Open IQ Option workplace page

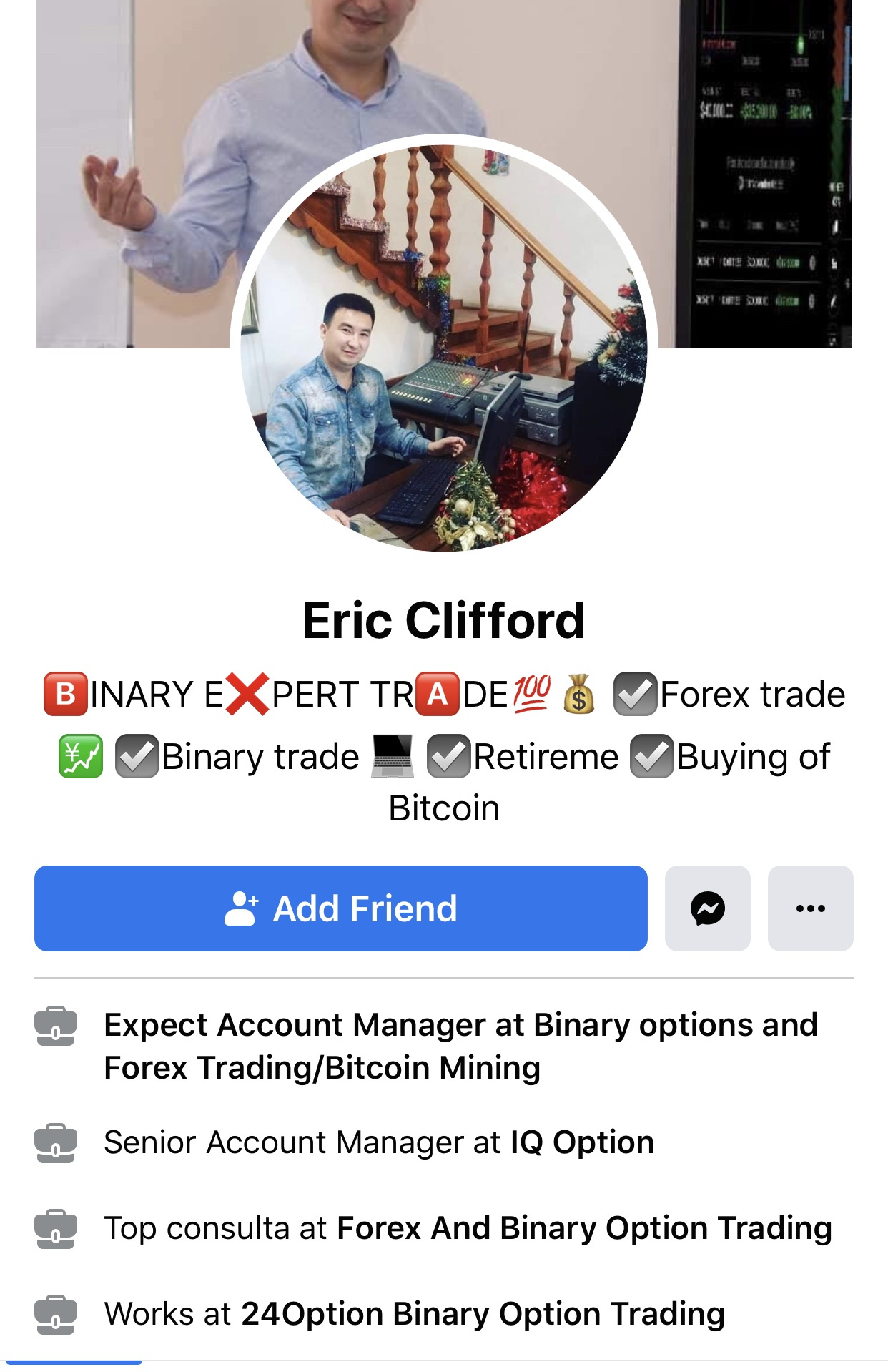click(x=582, y=1142)
